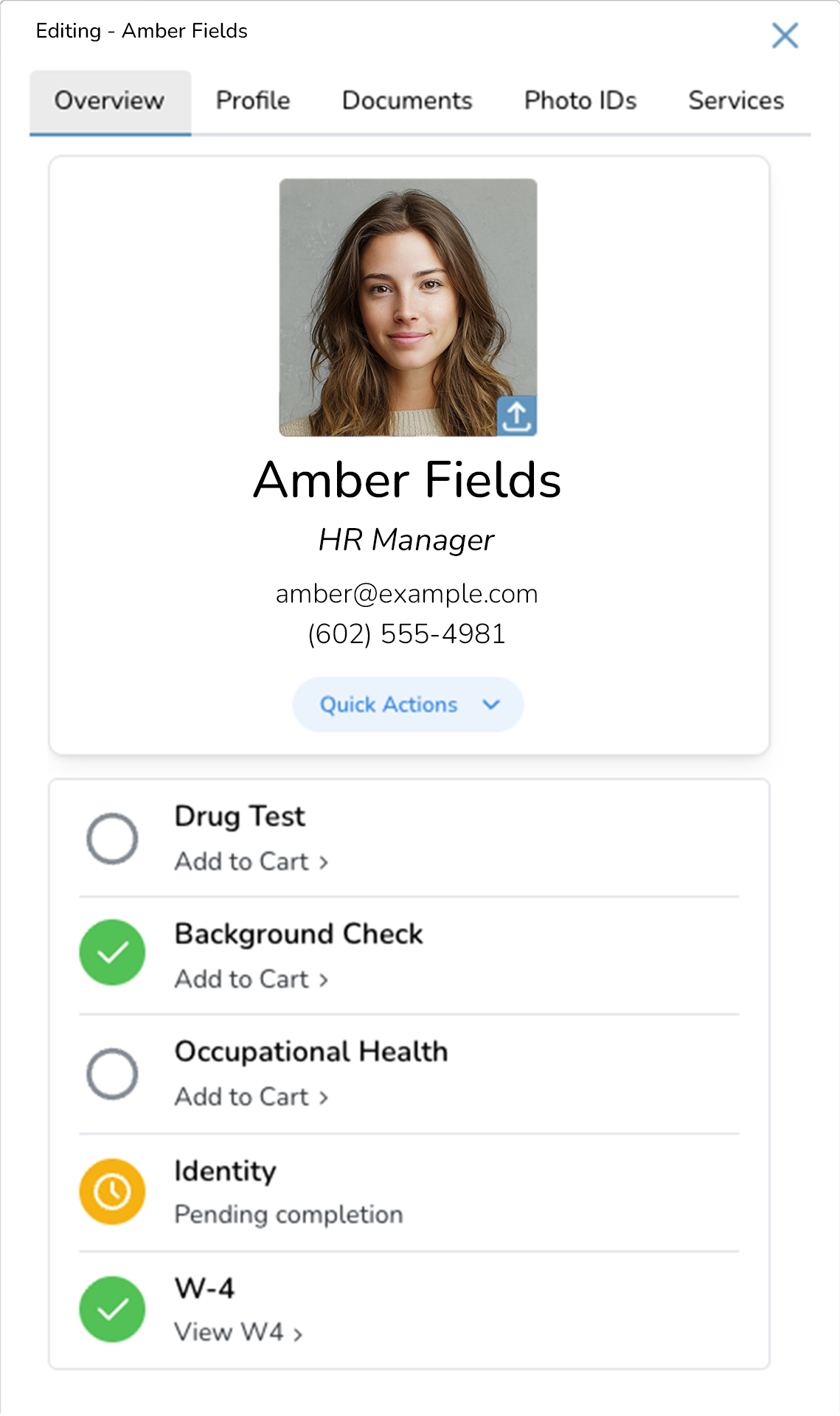The height and width of the screenshot is (1416, 840).
Task: Select the status circle beside Occupational Health
Action: tap(111, 1075)
